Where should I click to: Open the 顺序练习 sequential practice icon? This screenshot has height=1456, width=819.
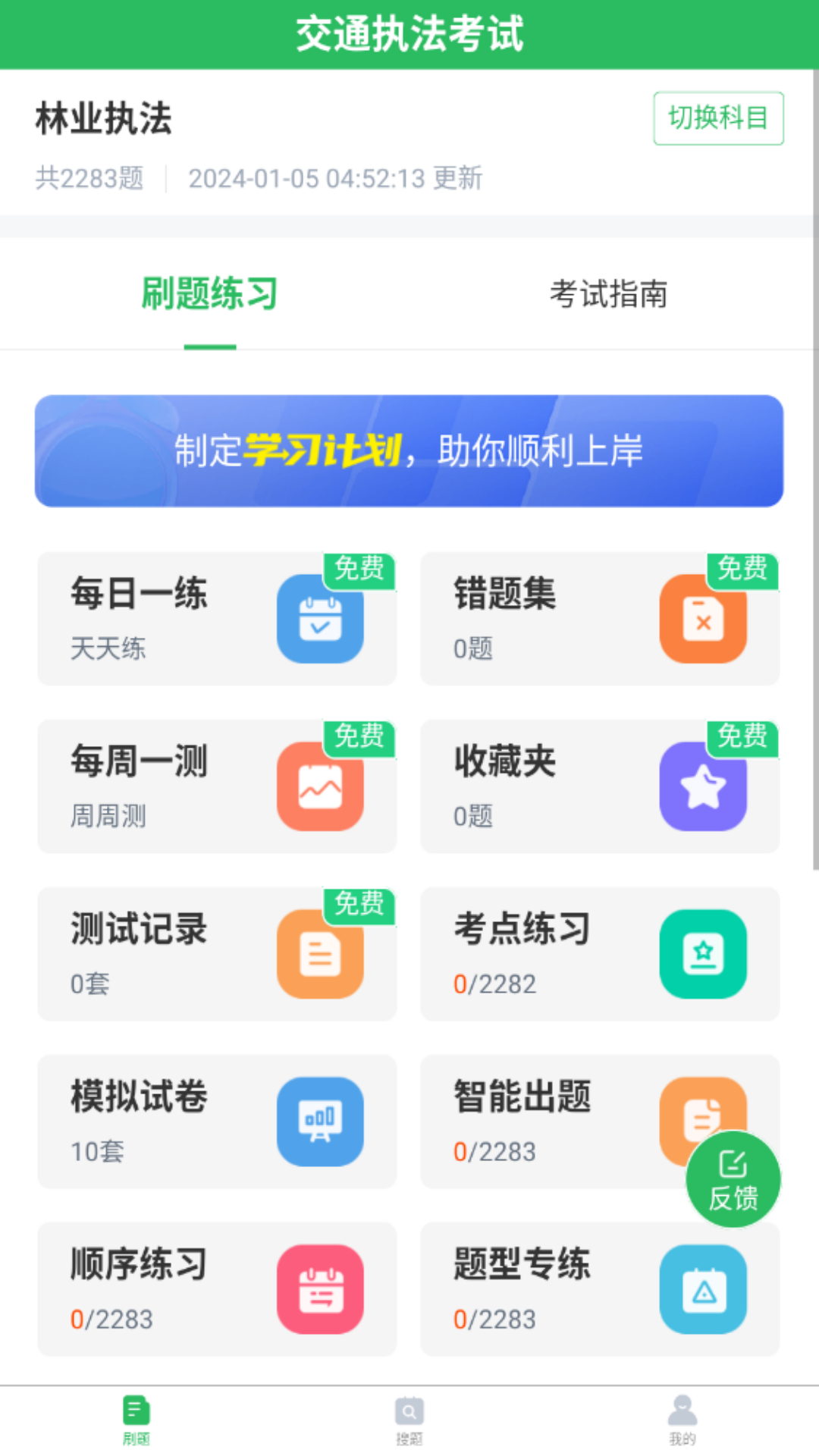pyautogui.click(x=320, y=1289)
